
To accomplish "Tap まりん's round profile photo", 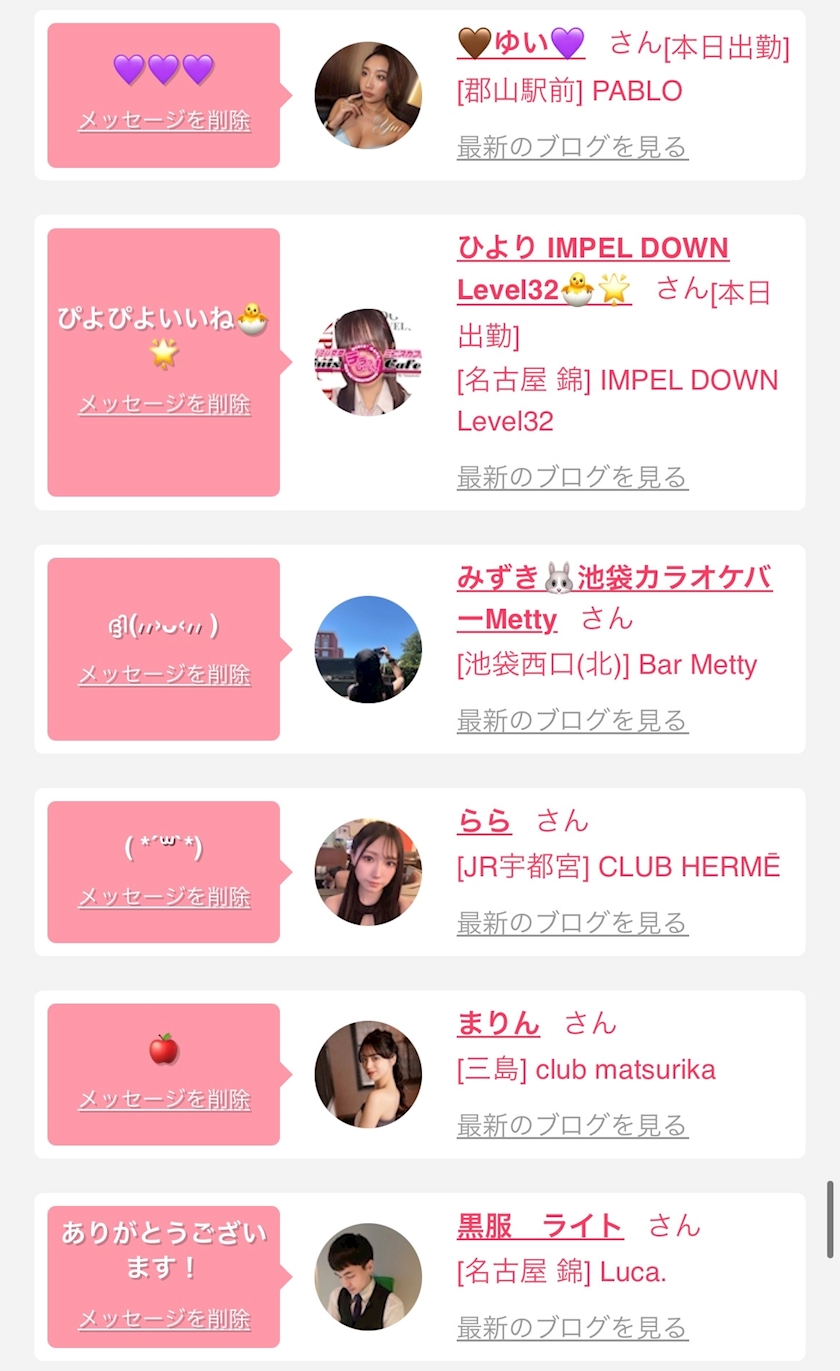I will (368, 1075).
